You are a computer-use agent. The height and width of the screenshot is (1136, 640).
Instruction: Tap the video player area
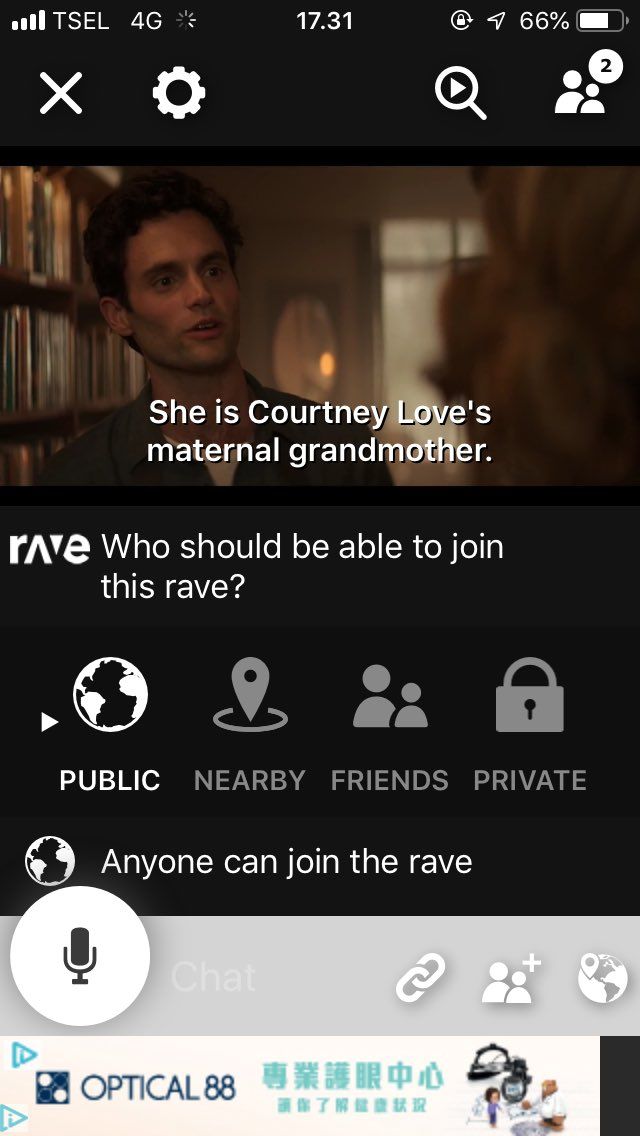coord(320,325)
